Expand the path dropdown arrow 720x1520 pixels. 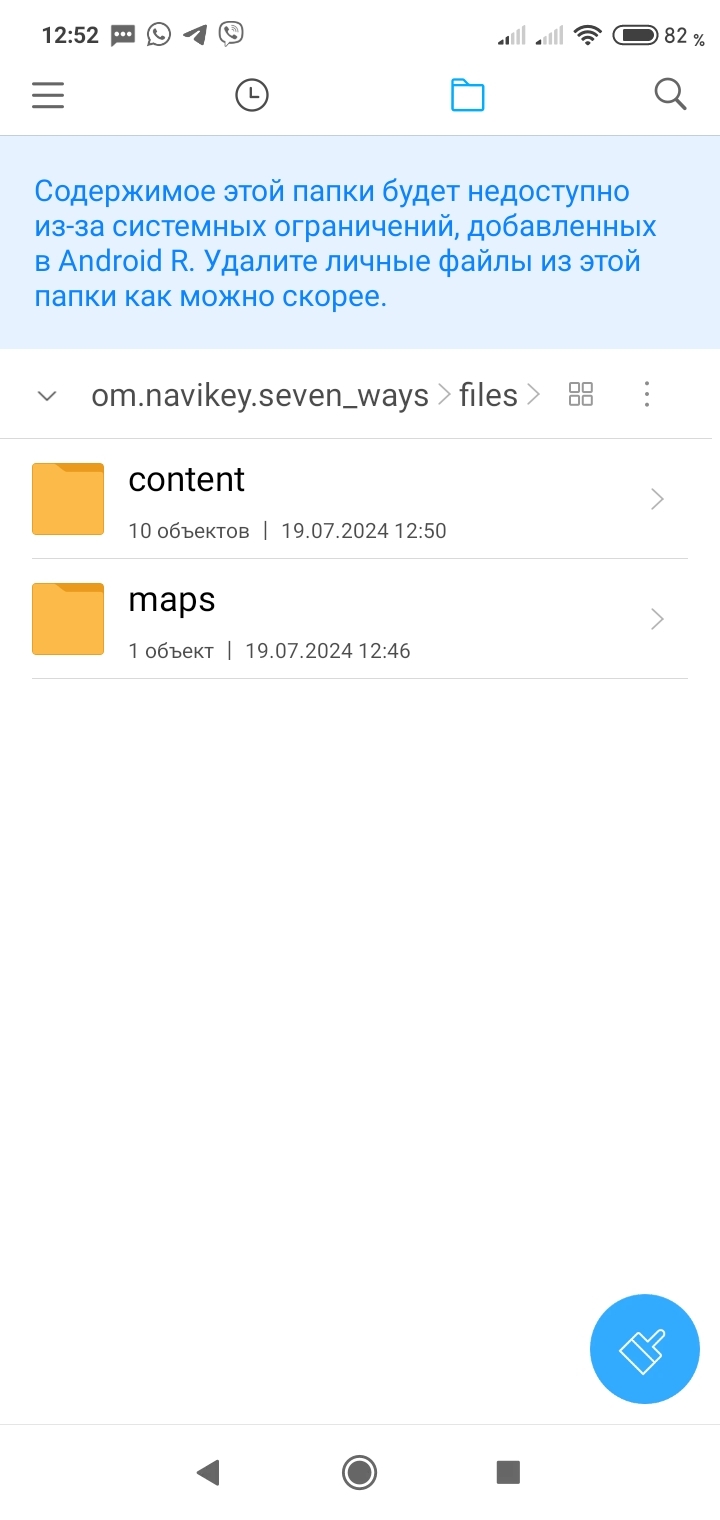click(x=46, y=395)
